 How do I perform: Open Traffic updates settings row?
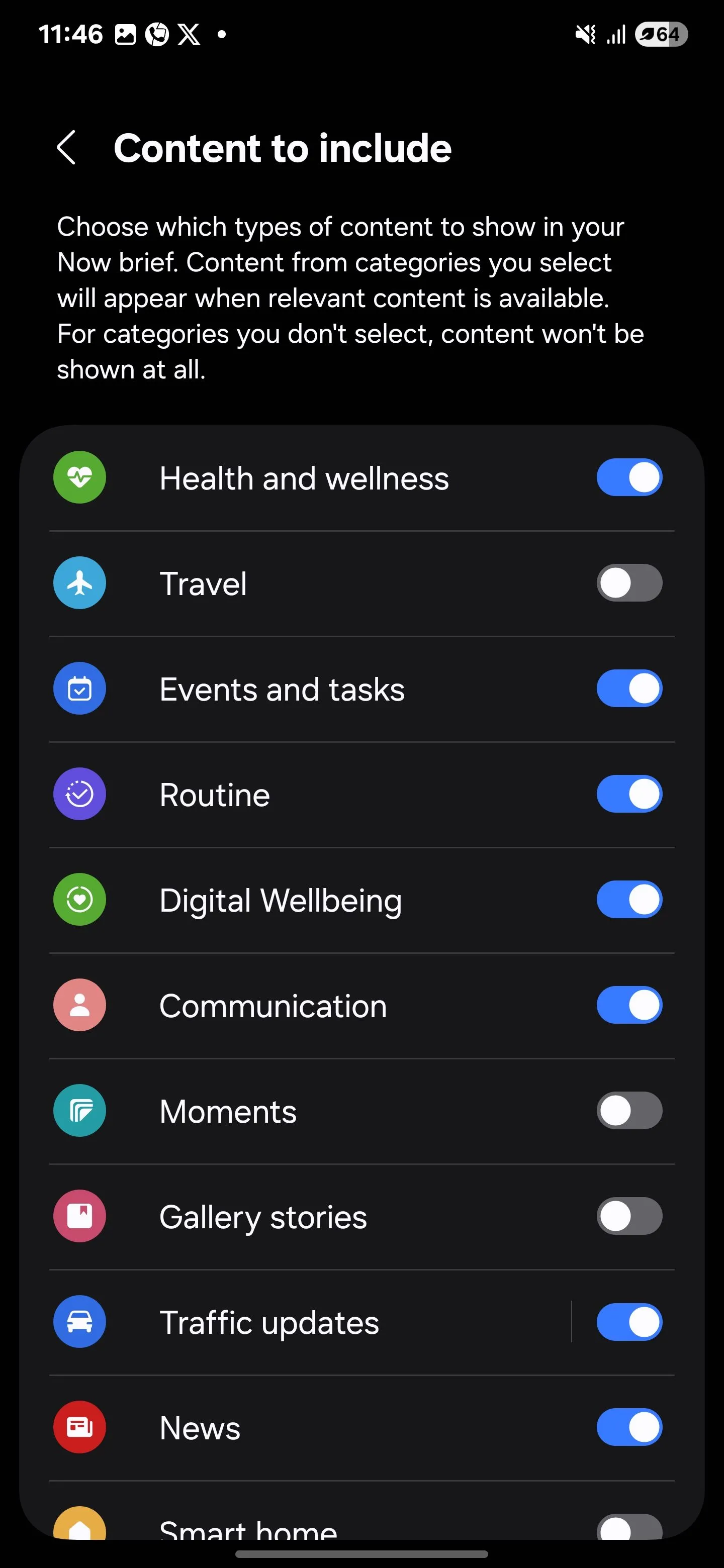click(x=305, y=1323)
